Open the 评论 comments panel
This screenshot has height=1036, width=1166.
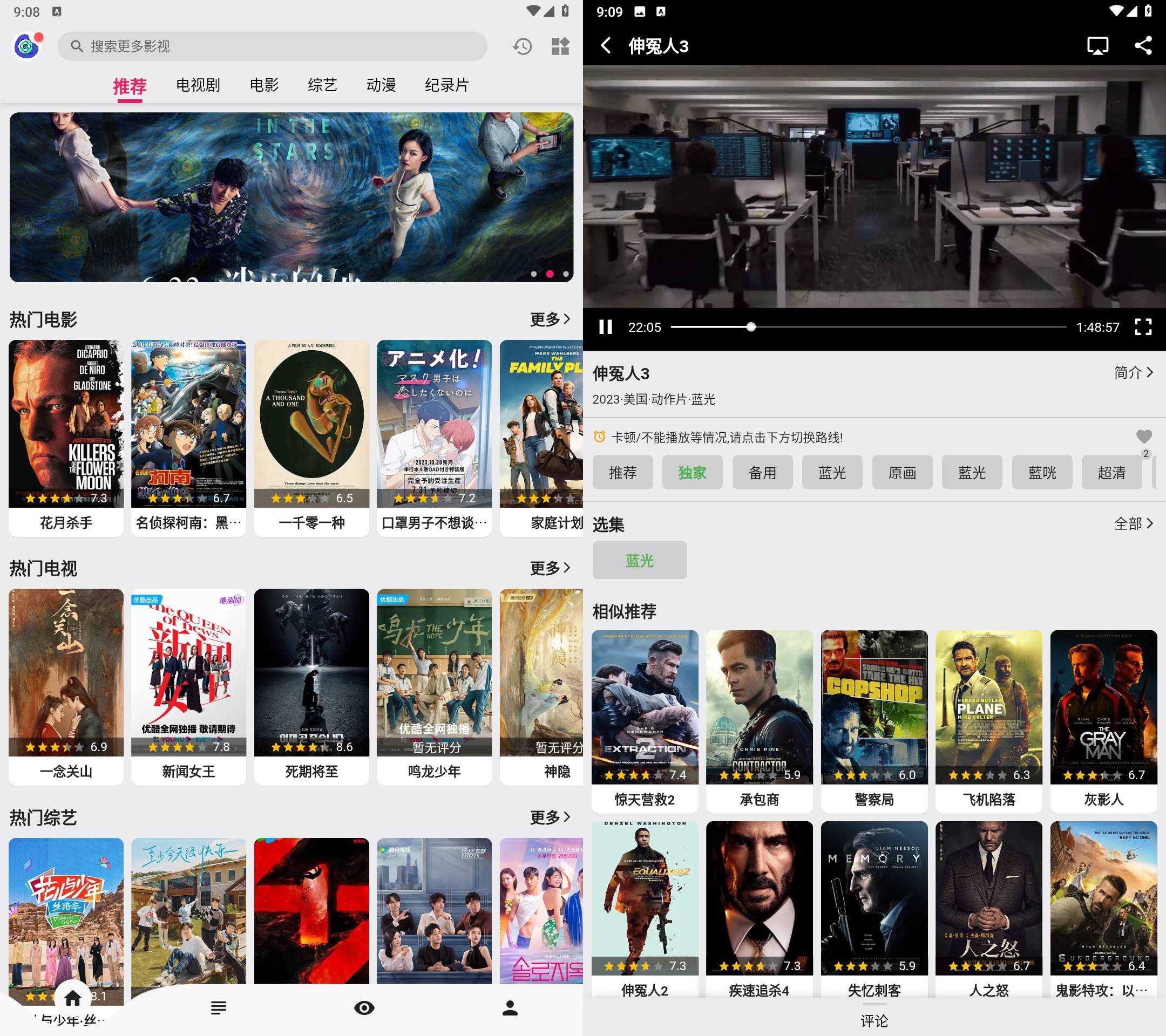coord(874,1020)
